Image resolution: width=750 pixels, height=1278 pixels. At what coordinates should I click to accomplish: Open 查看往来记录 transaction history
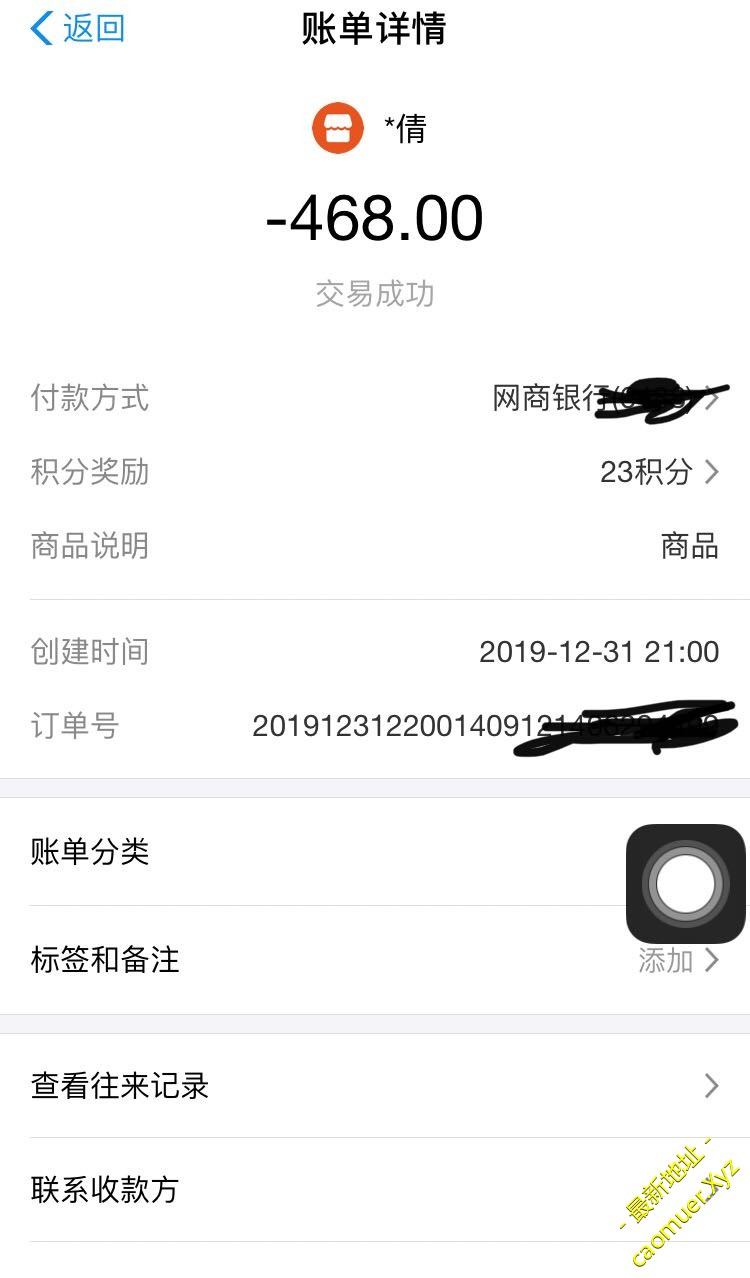point(375,1086)
